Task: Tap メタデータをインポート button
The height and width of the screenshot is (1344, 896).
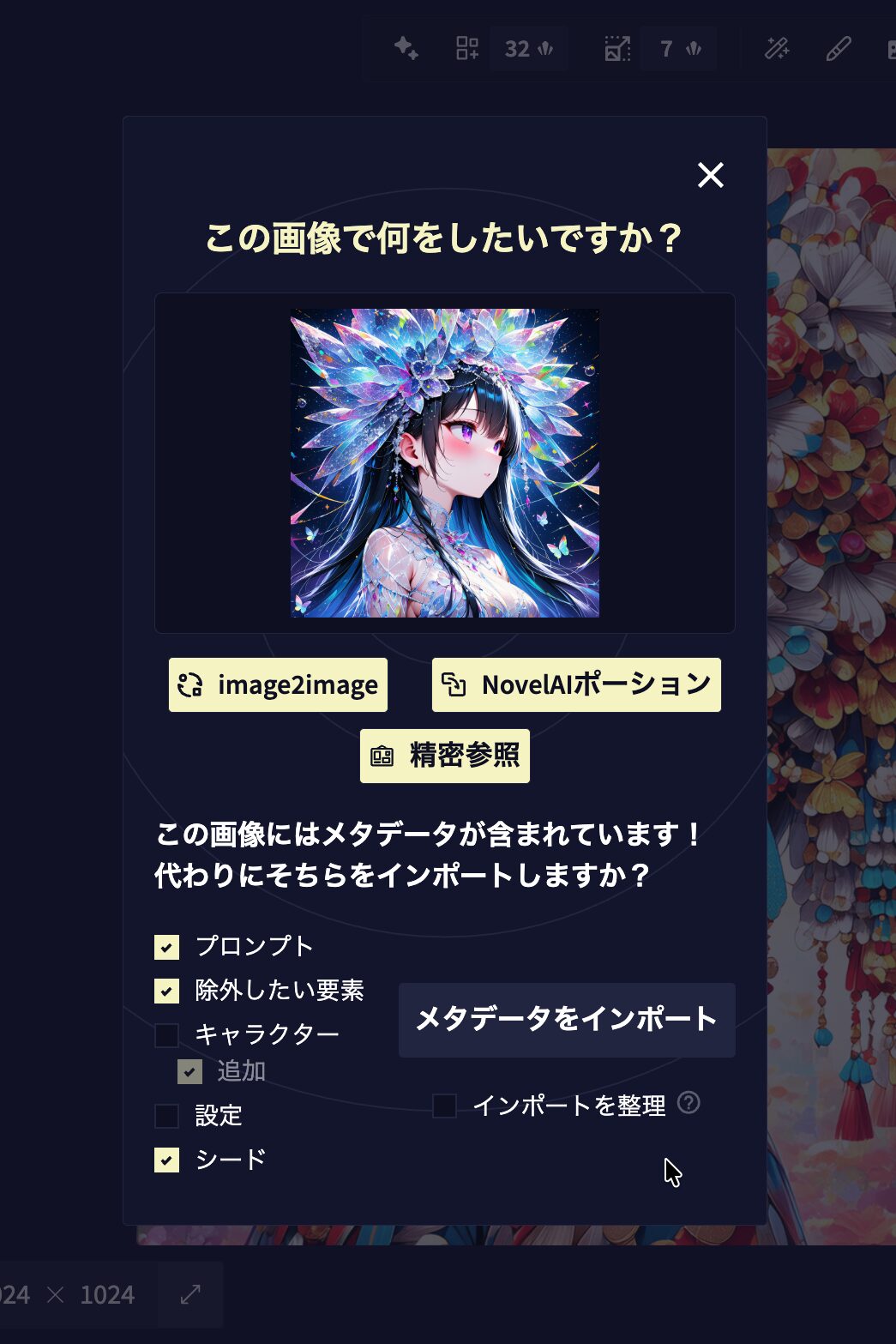Action: point(567,1020)
